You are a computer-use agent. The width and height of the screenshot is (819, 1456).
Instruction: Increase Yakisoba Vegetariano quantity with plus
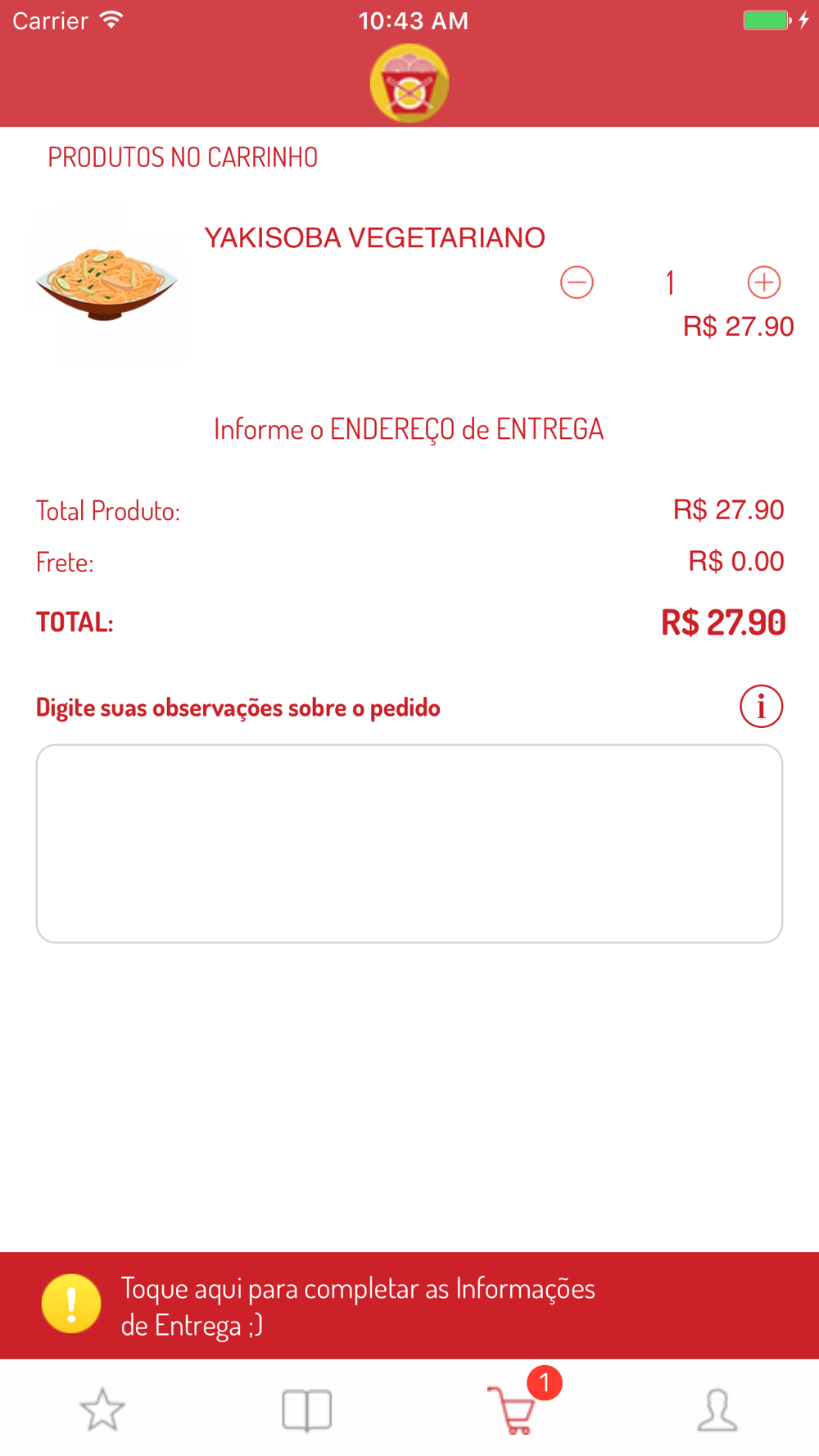point(764,283)
